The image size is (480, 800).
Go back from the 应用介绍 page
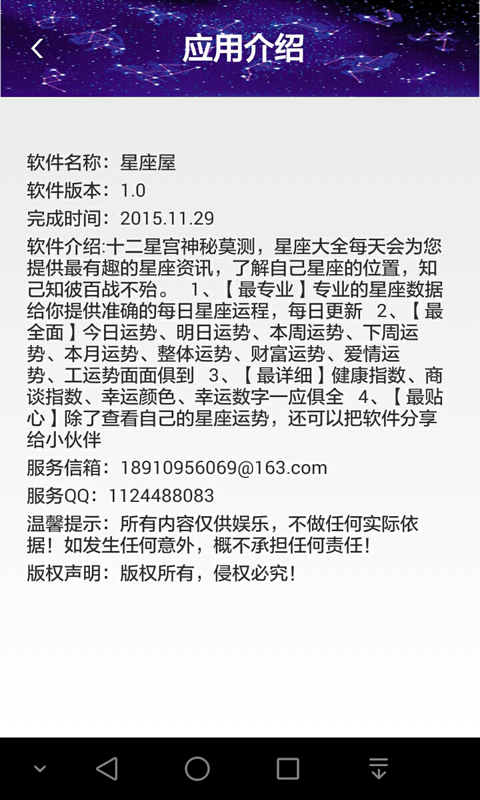[37, 49]
